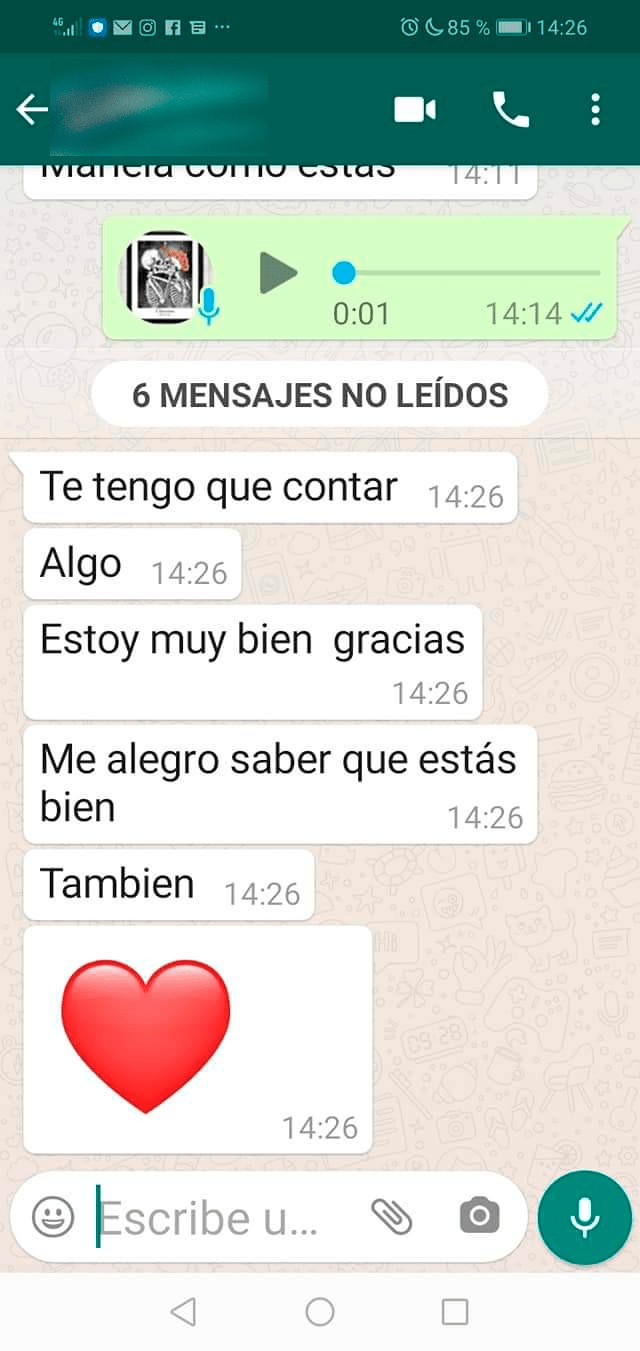
Task: Tap the voice message seek bar
Action: (470, 272)
